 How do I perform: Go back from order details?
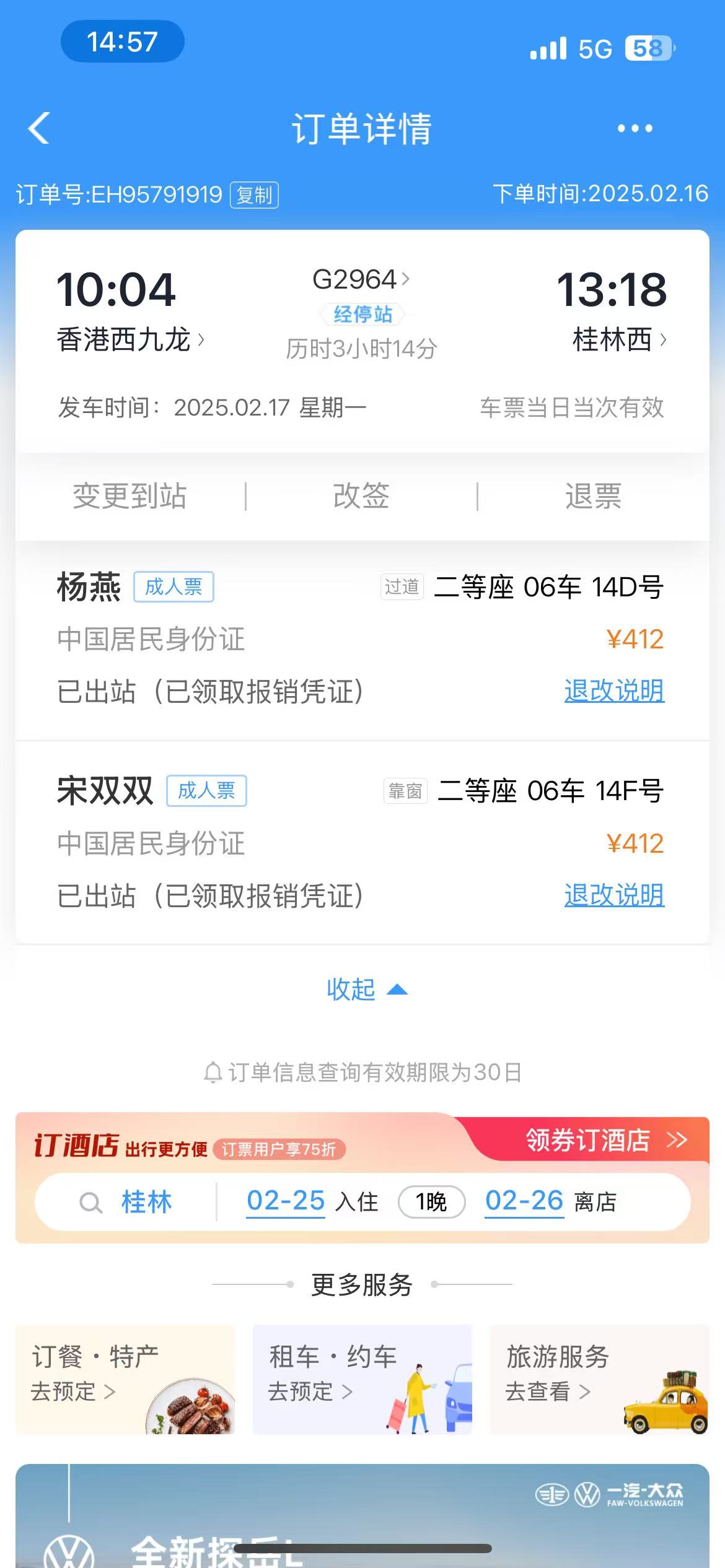tap(38, 129)
